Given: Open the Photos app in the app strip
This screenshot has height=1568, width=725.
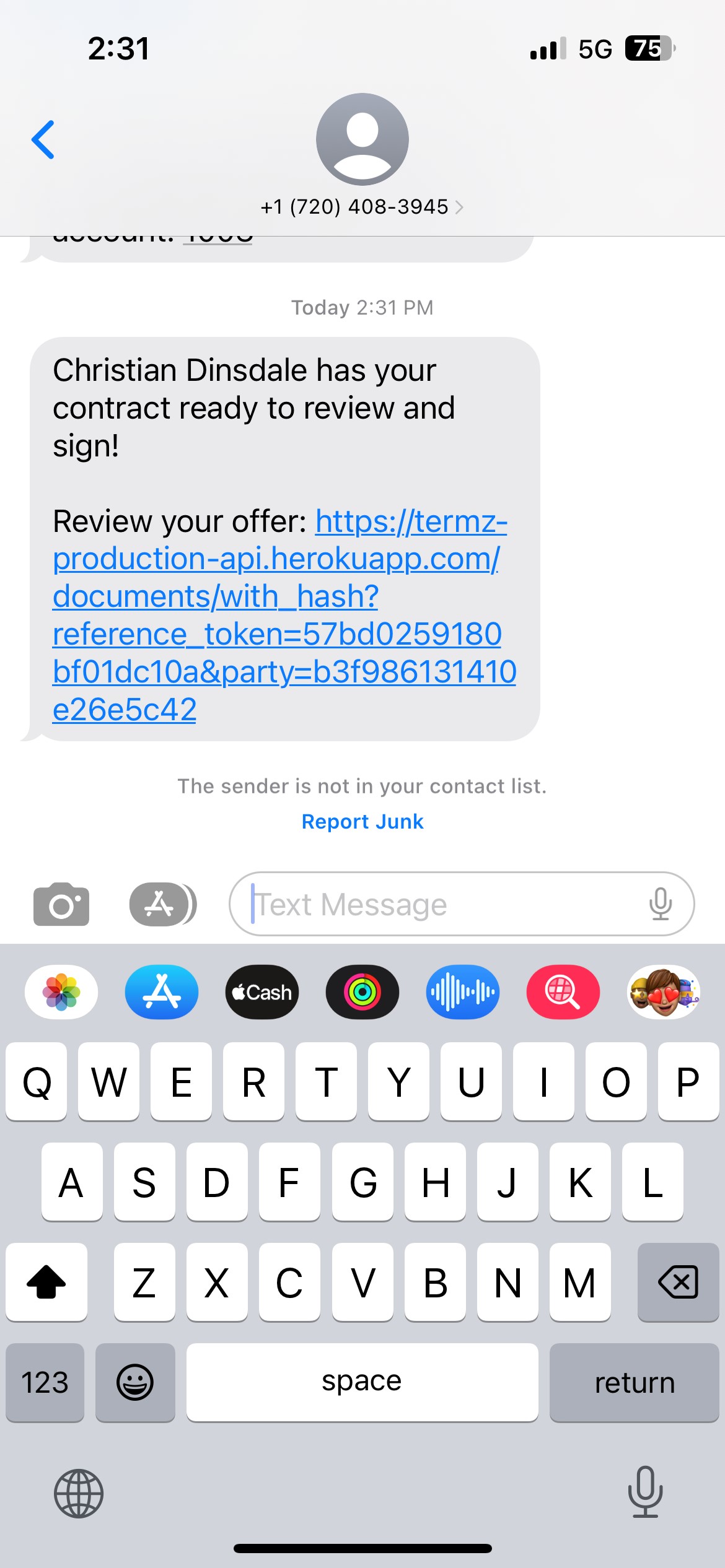Looking at the screenshot, I should tap(61, 992).
